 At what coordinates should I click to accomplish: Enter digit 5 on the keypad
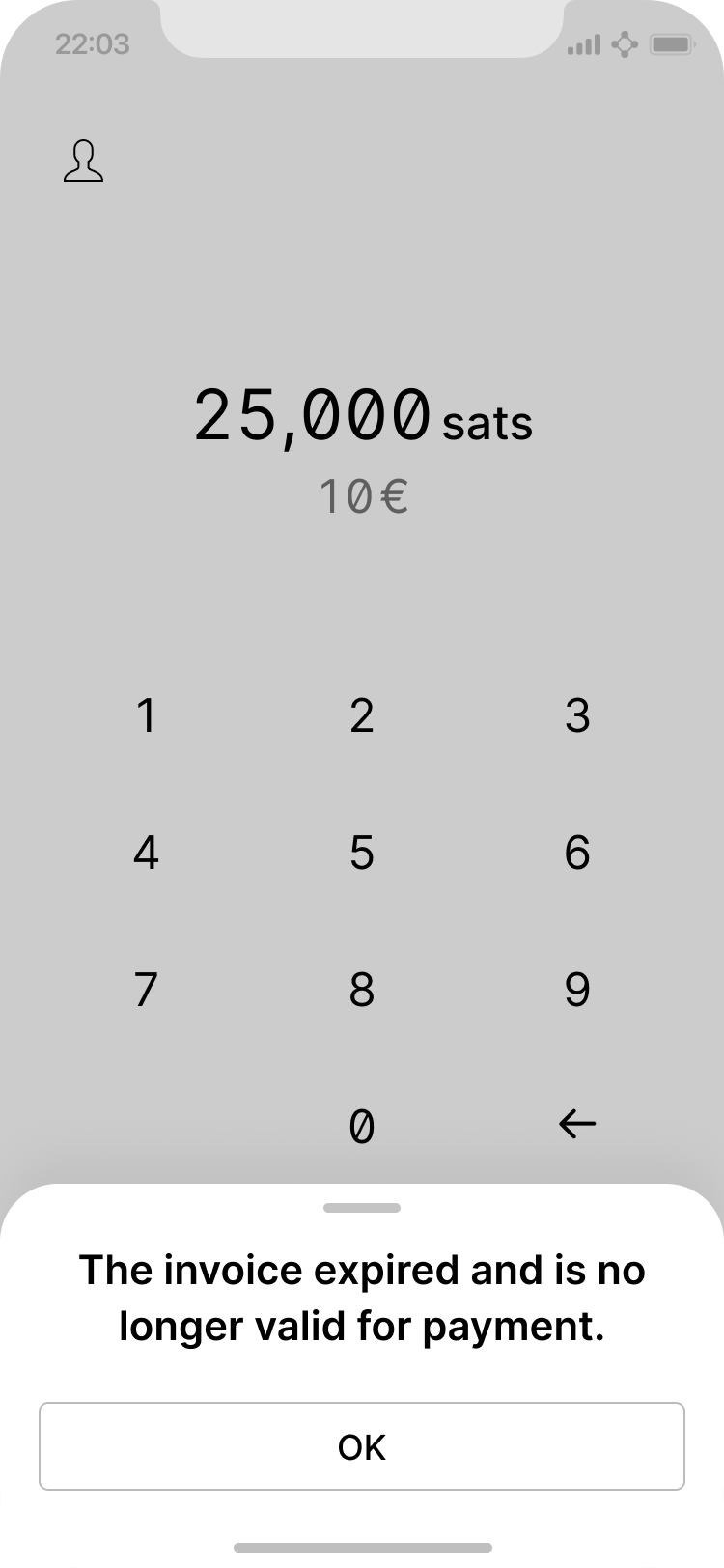click(362, 853)
